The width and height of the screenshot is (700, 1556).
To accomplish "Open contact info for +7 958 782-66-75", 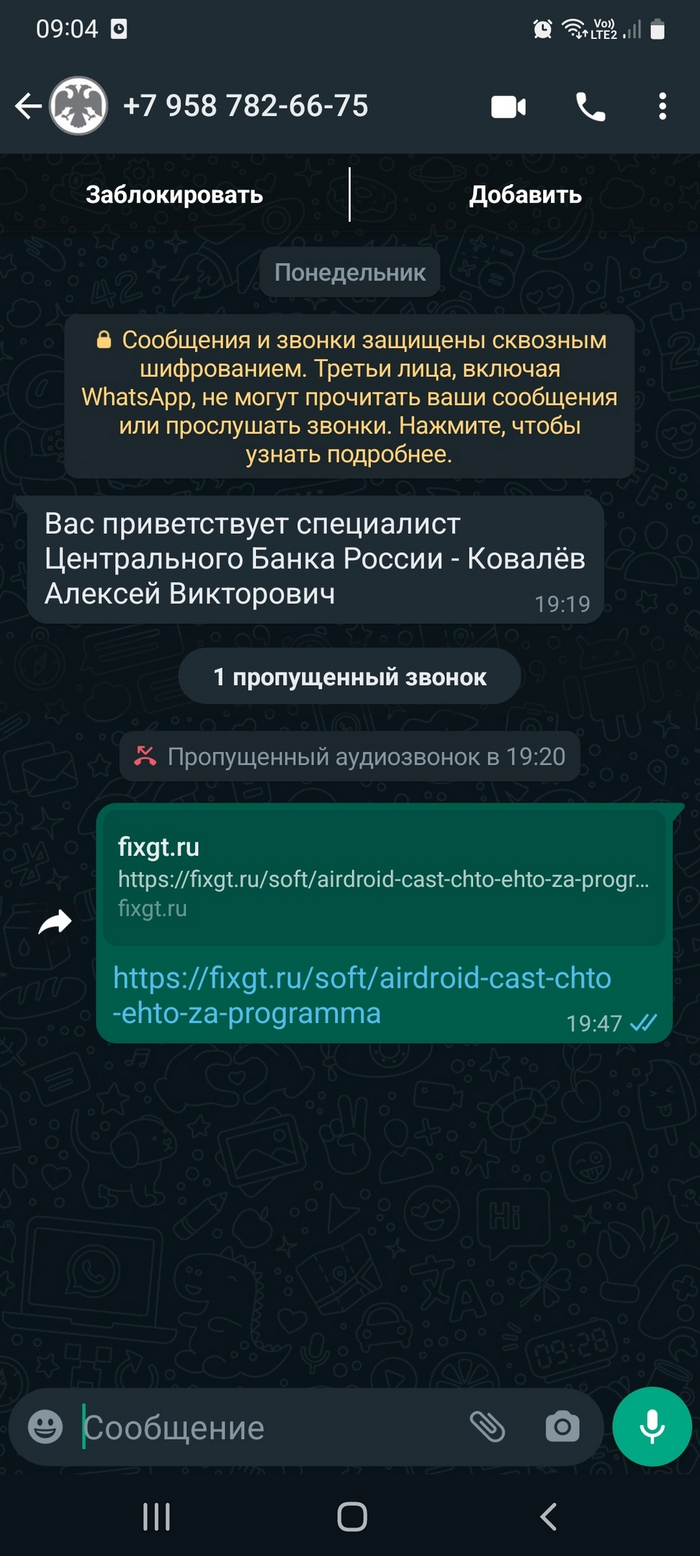I will [x=245, y=106].
